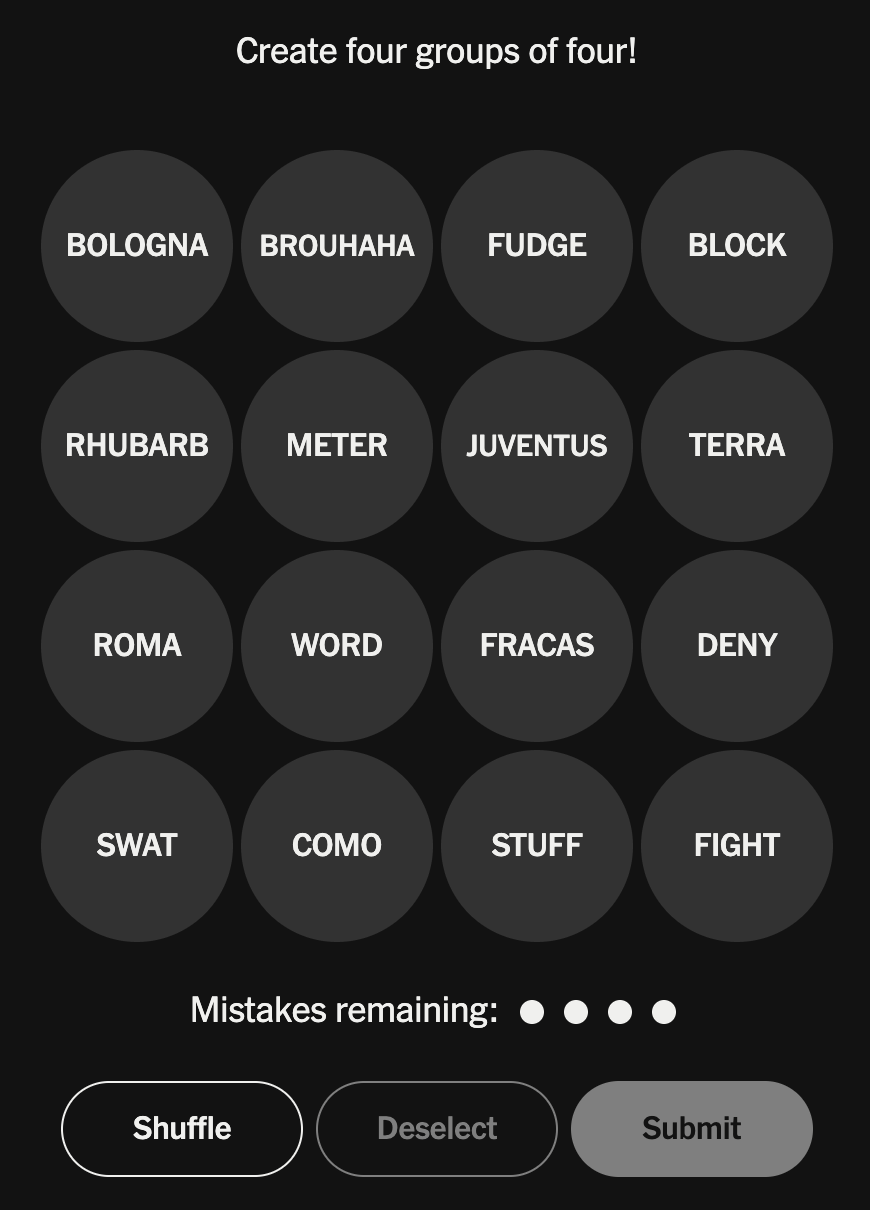Choose the BLOCK word tile
Image resolution: width=870 pixels, height=1210 pixels.
click(x=737, y=245)
